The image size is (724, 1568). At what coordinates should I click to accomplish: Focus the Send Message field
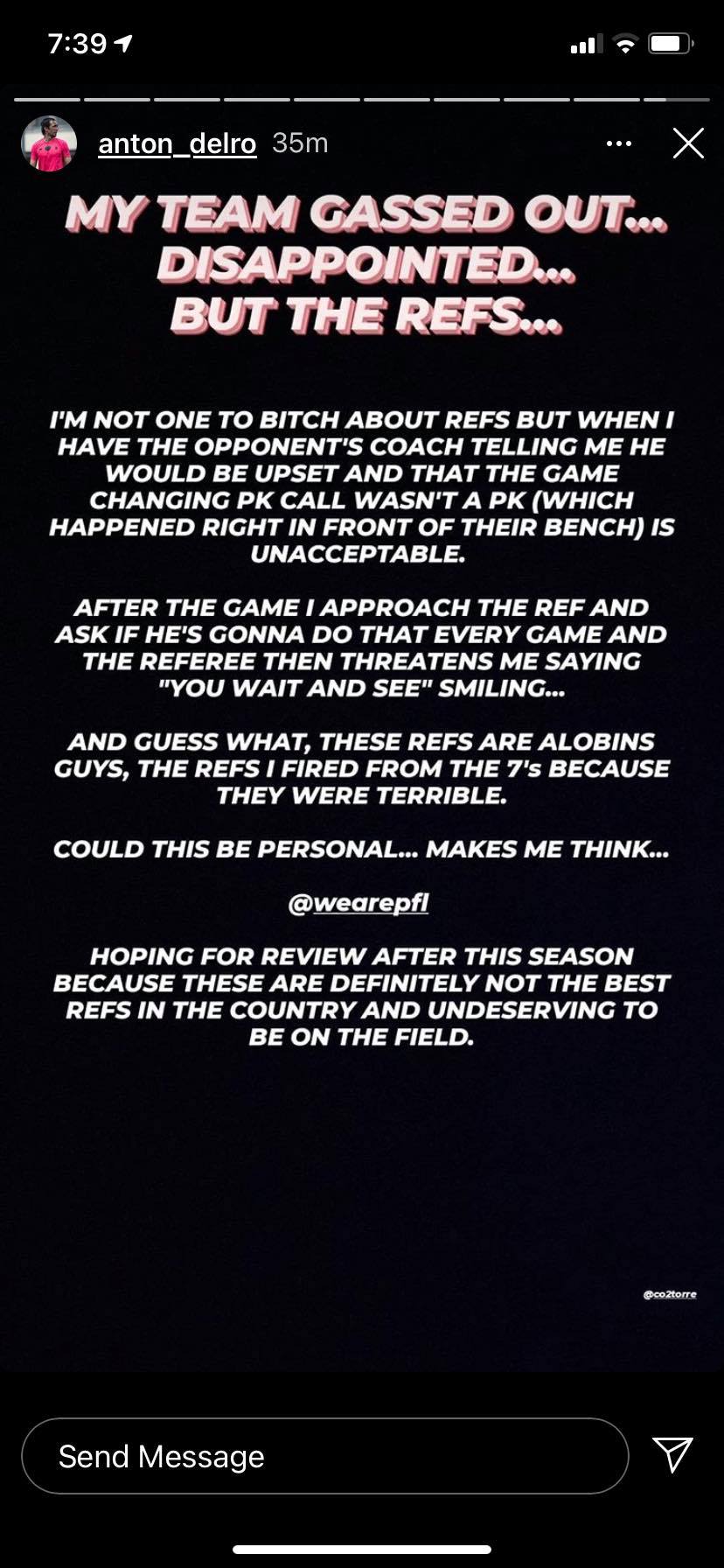click(x=325, y=1456)
